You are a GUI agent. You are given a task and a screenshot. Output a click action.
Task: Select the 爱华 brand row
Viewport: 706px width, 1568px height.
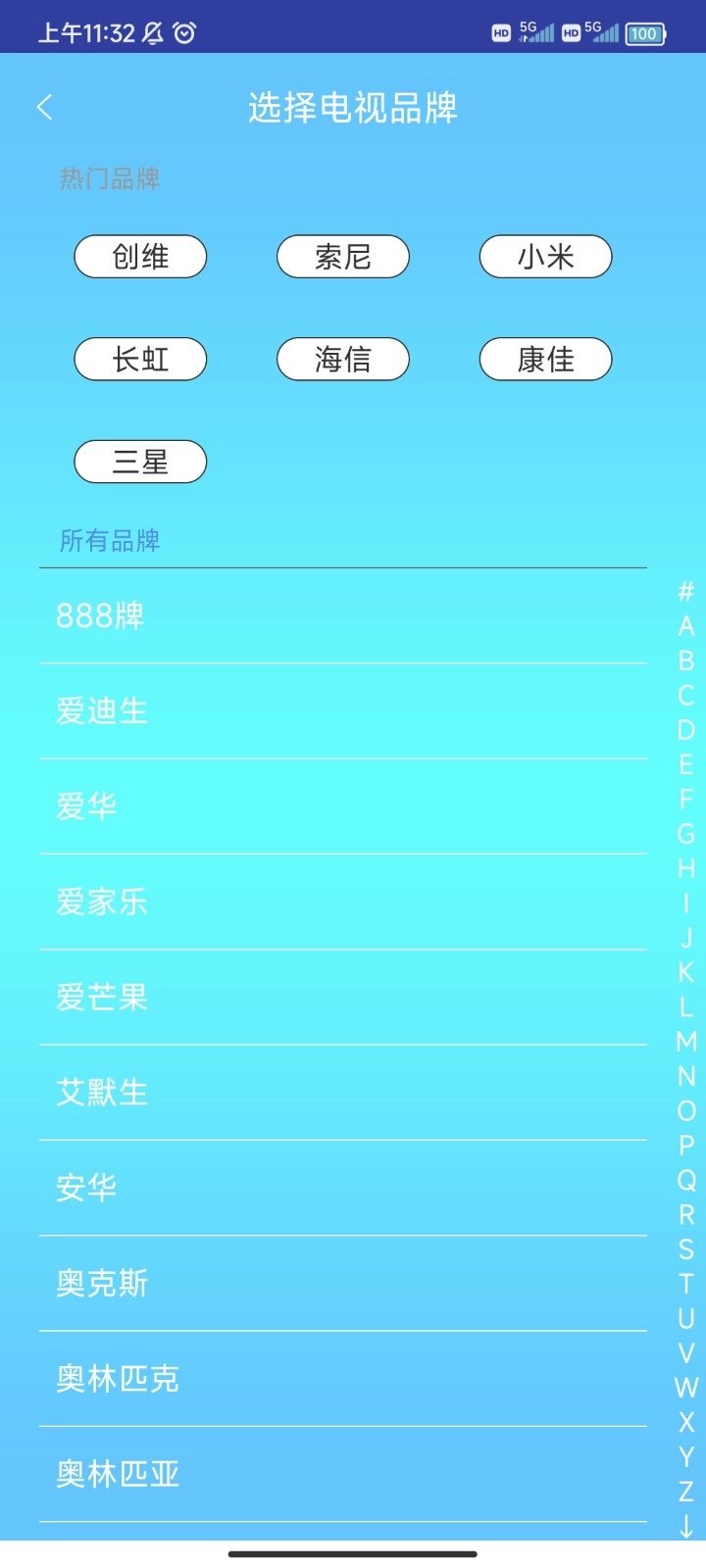pyautogui.click(x=342, y=806)
